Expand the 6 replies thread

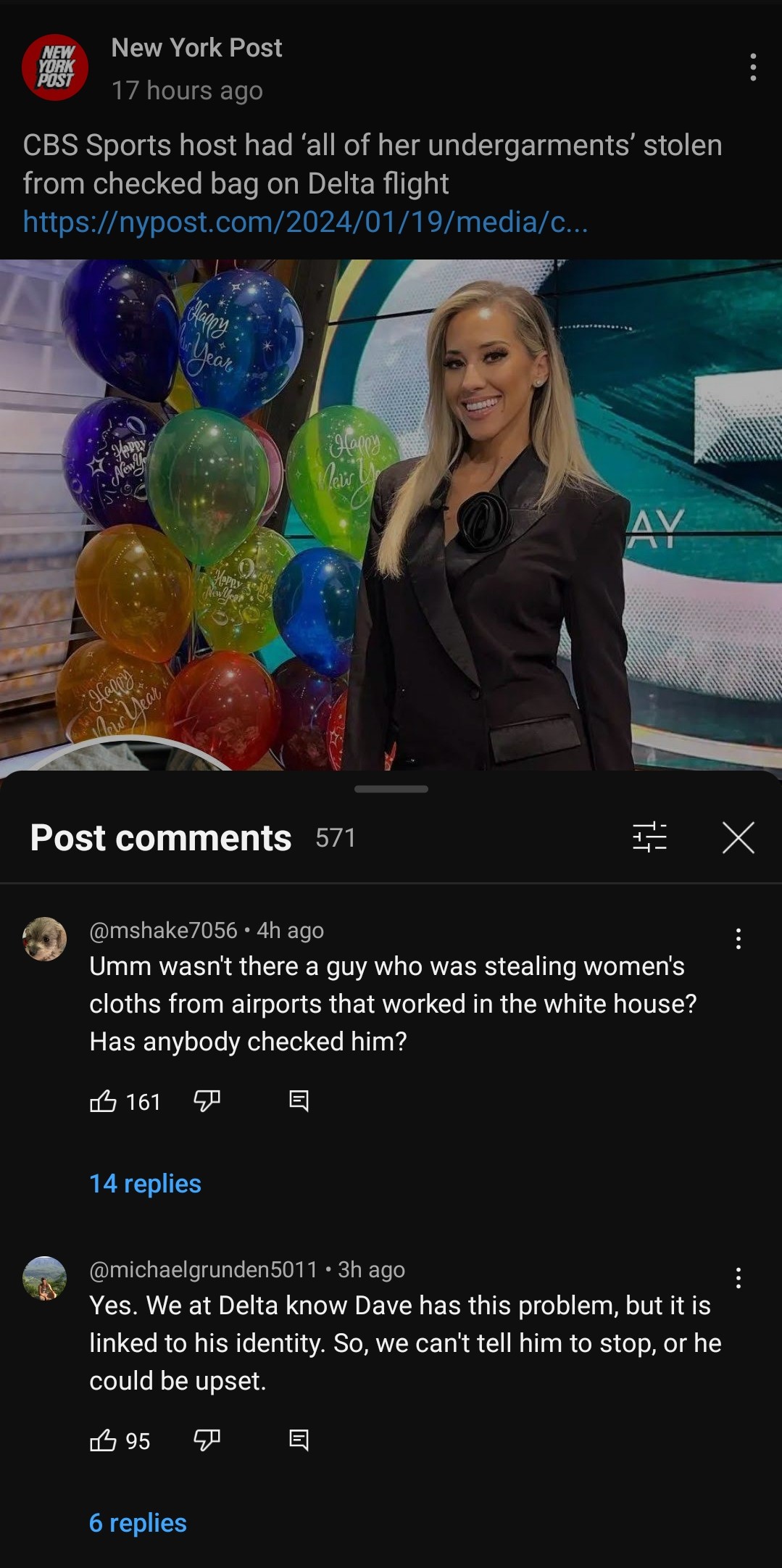138,1523
